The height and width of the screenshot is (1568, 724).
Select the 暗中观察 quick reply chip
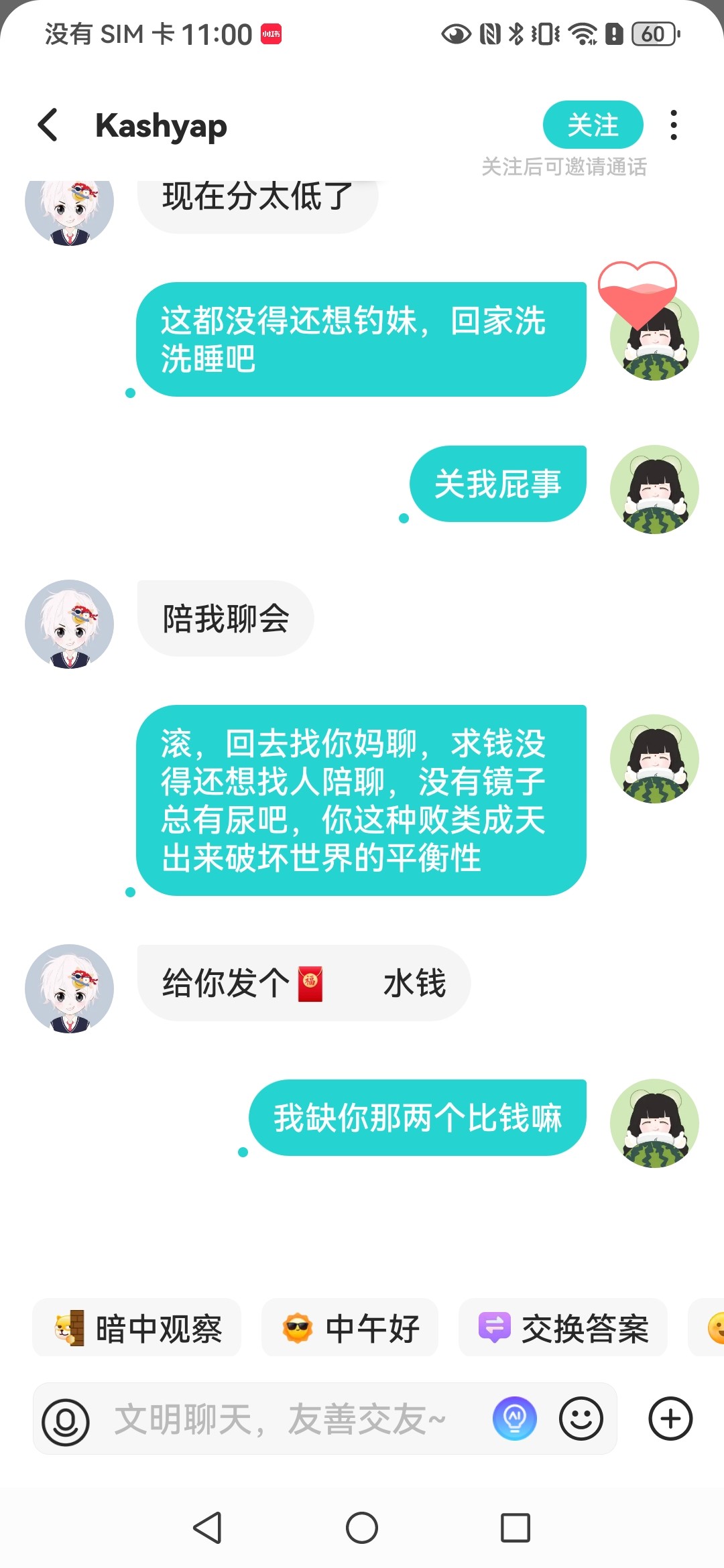pyautogui.click(x=137, y=1328)
